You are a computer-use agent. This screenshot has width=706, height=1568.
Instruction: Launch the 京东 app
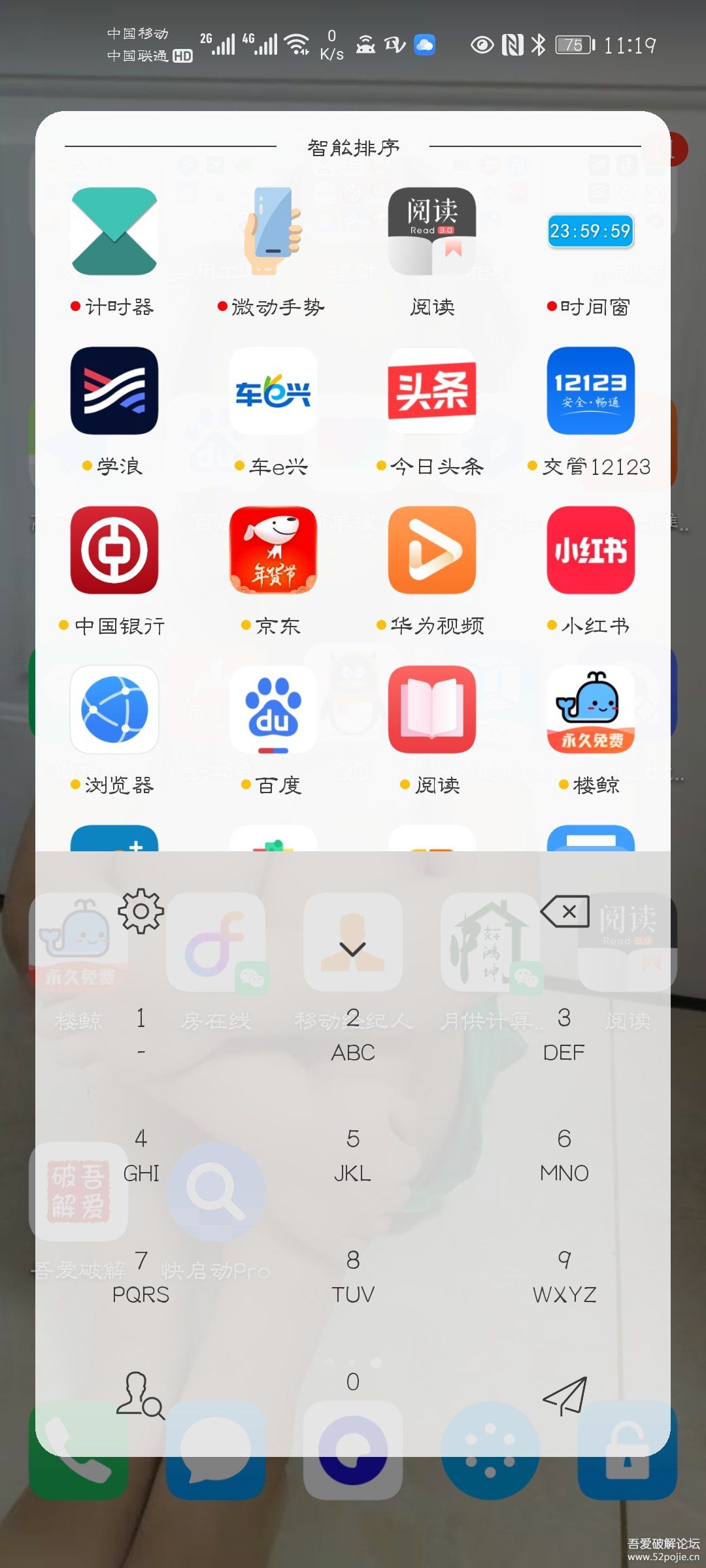tap(273, 550)
